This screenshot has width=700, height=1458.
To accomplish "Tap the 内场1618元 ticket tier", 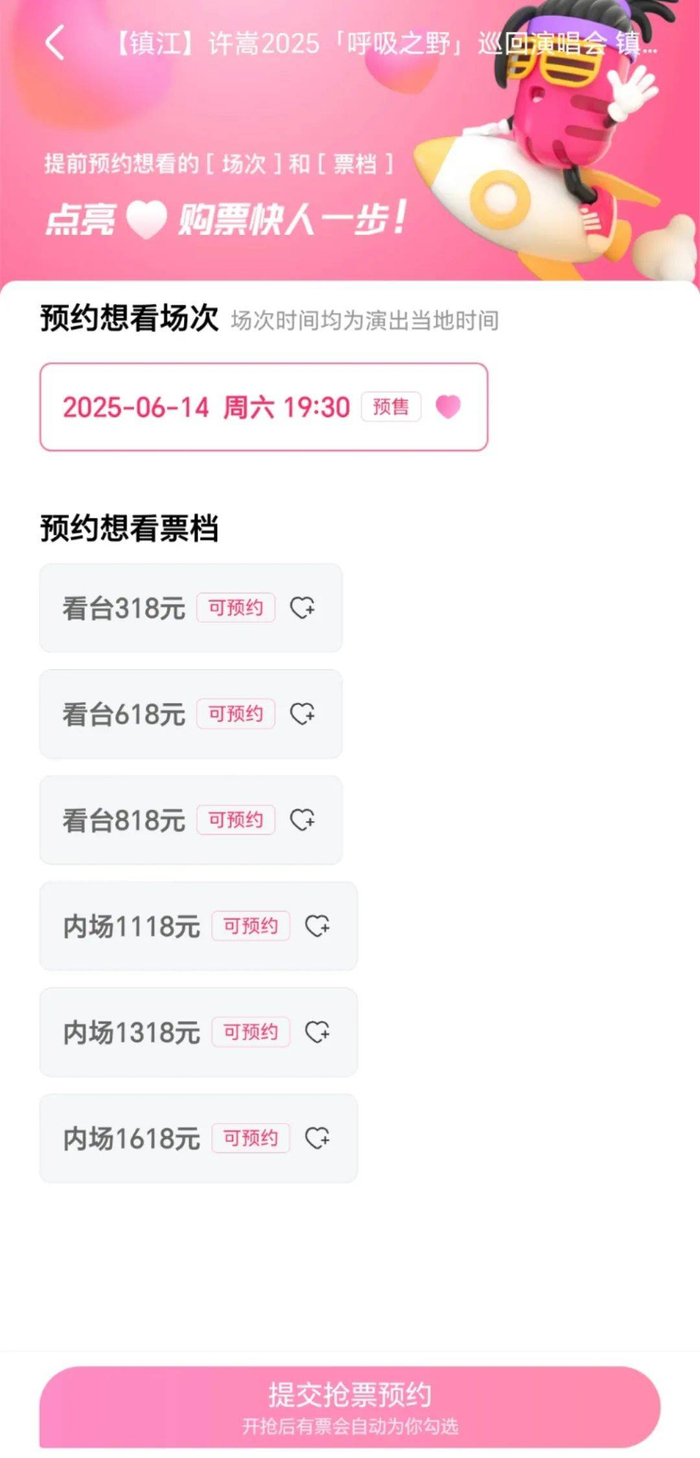I will (198, 1138).
